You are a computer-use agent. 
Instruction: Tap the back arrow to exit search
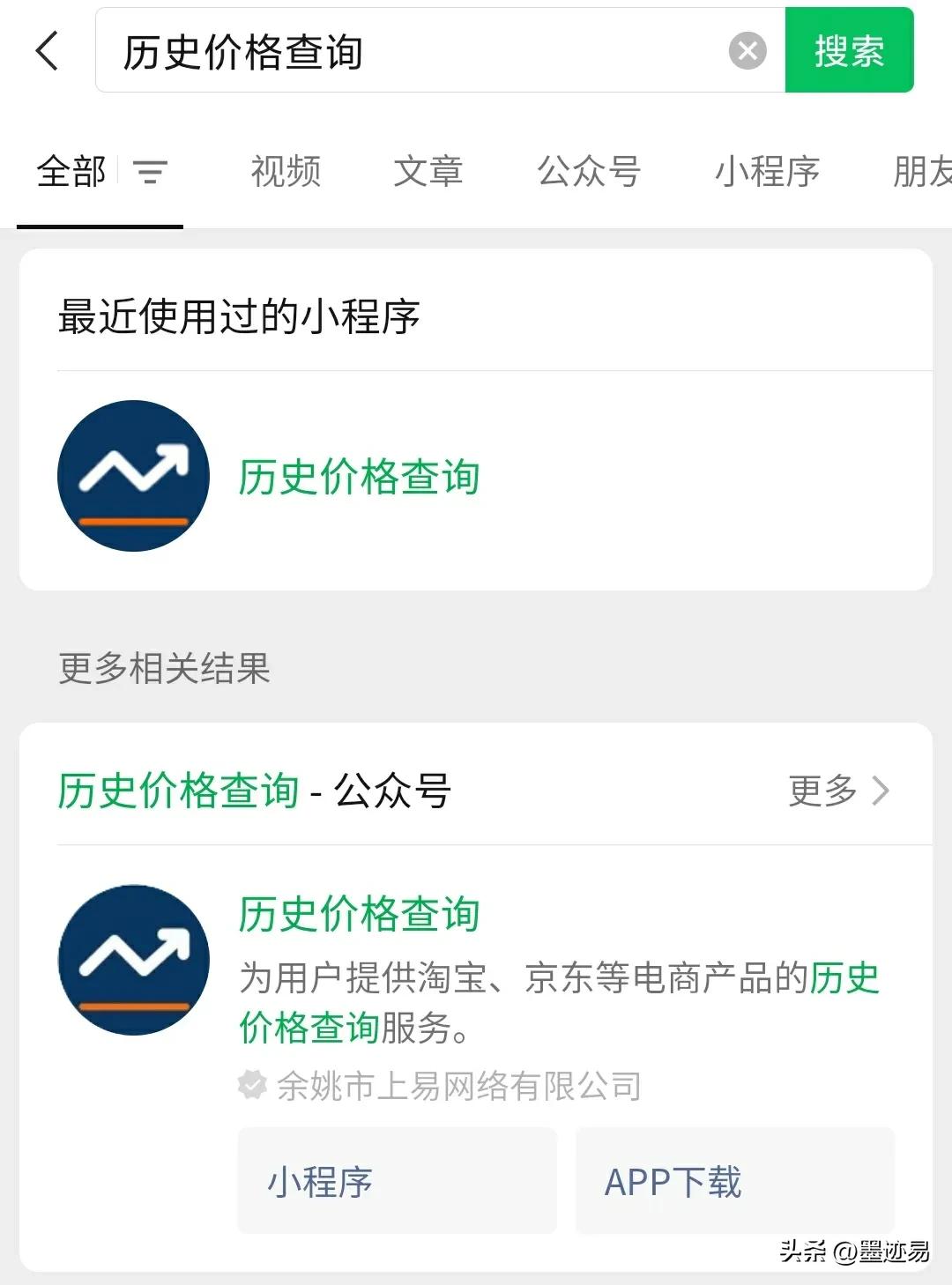pos(48,50)
